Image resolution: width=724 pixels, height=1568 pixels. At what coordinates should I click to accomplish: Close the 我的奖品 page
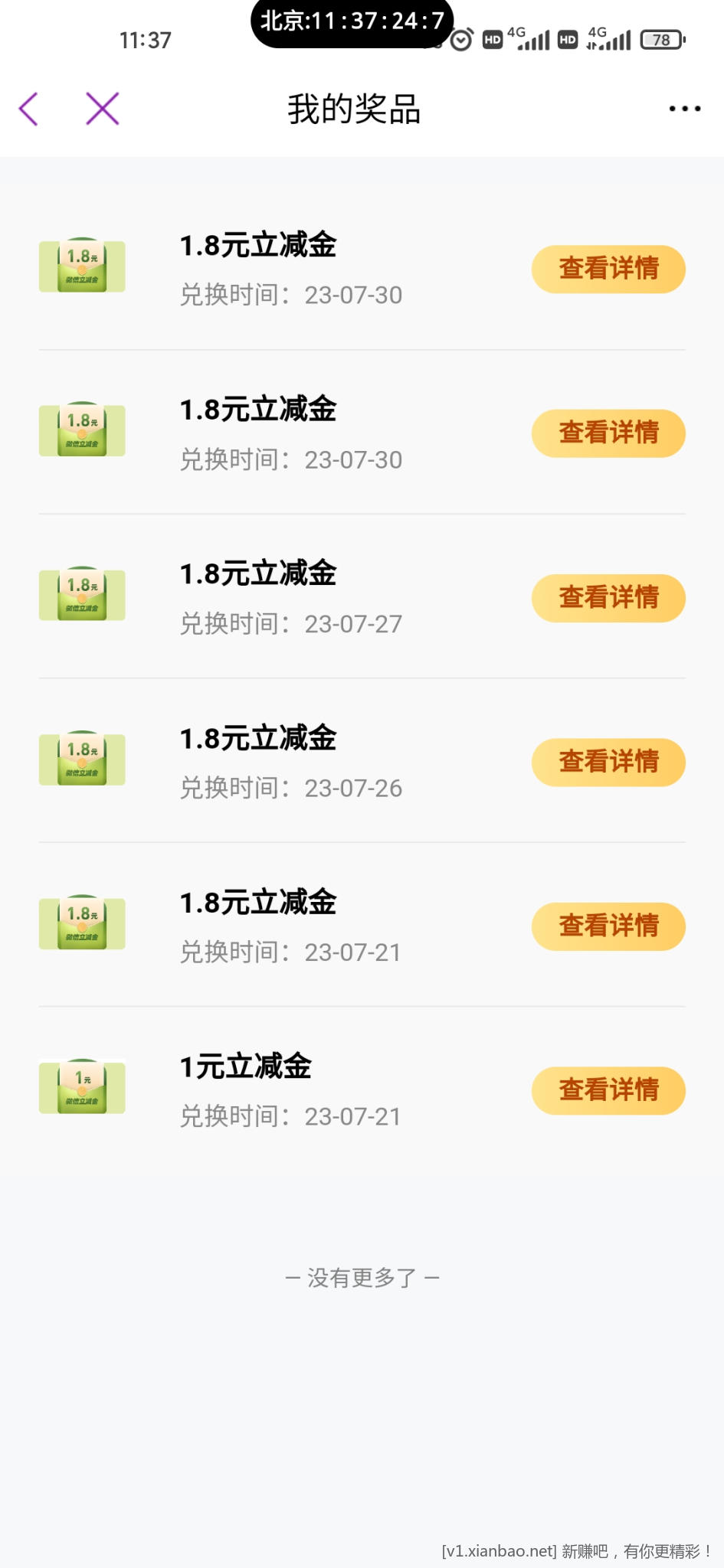click(102, 109)
